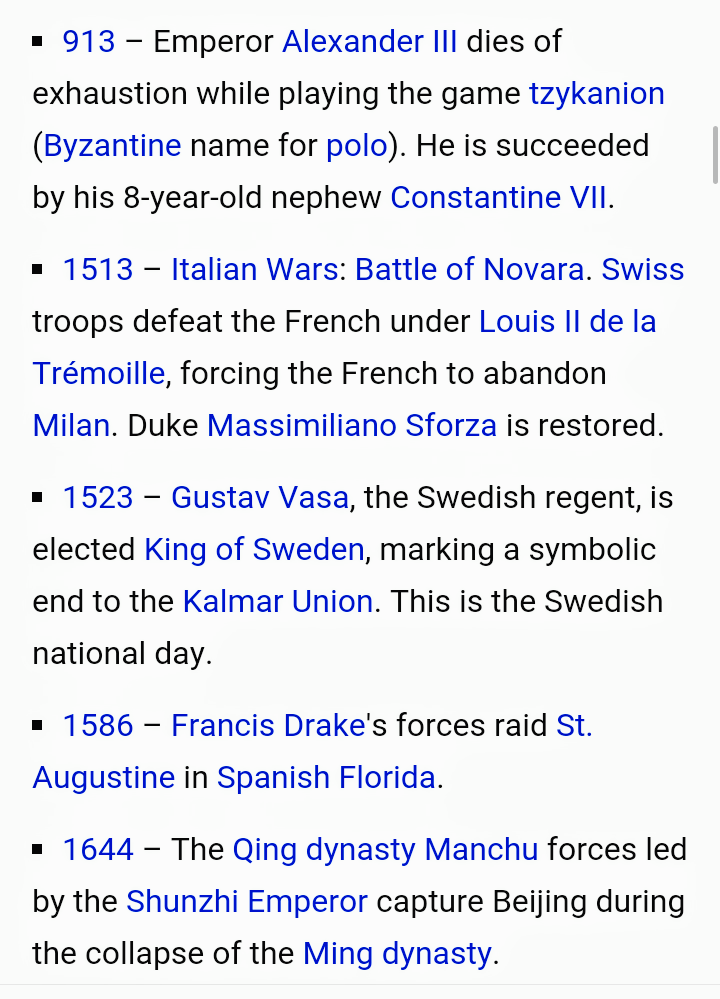Follow the Louis II de la Trémoille link

point(567,322)
